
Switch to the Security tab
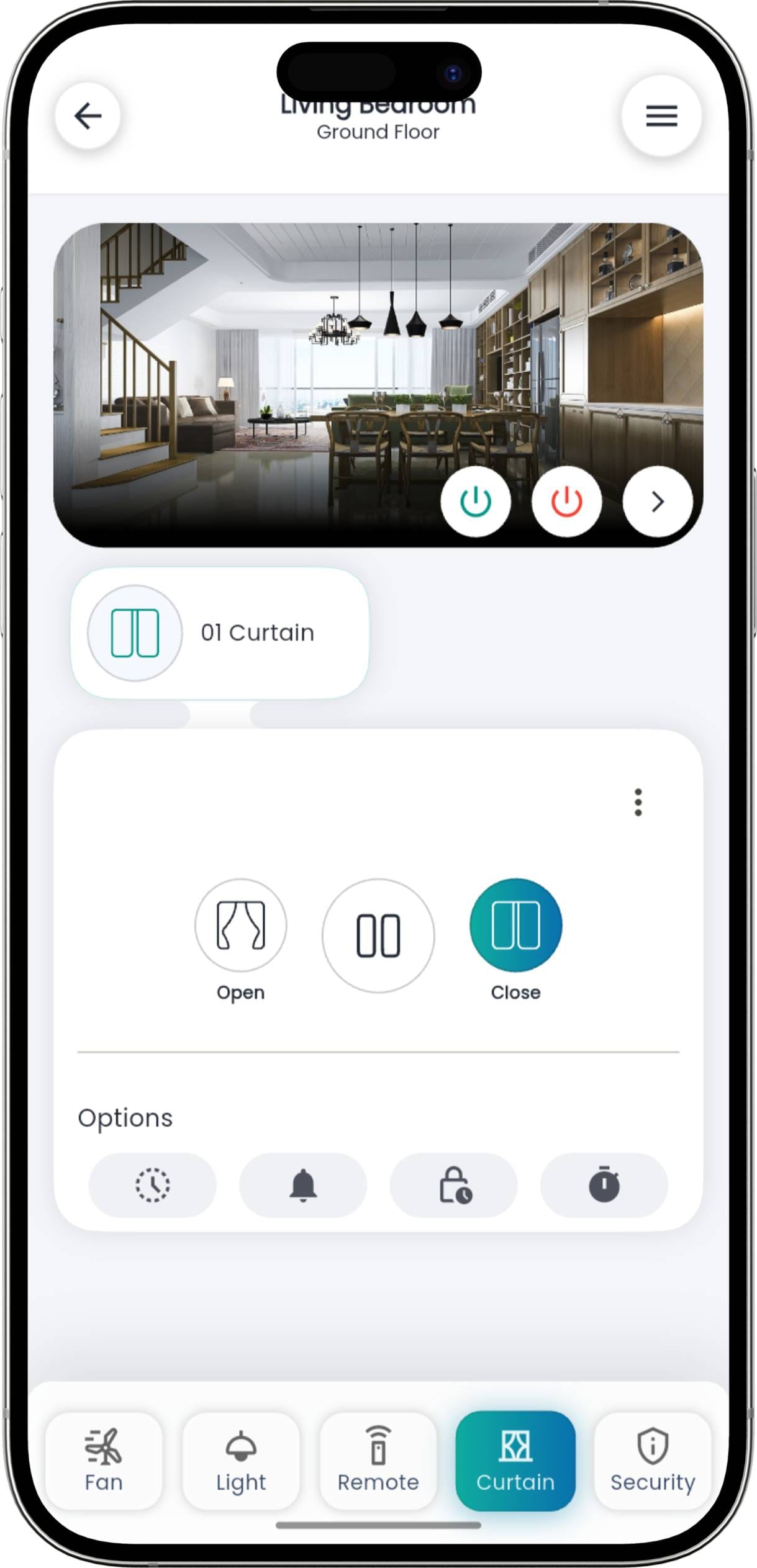tap(653, 1461)
